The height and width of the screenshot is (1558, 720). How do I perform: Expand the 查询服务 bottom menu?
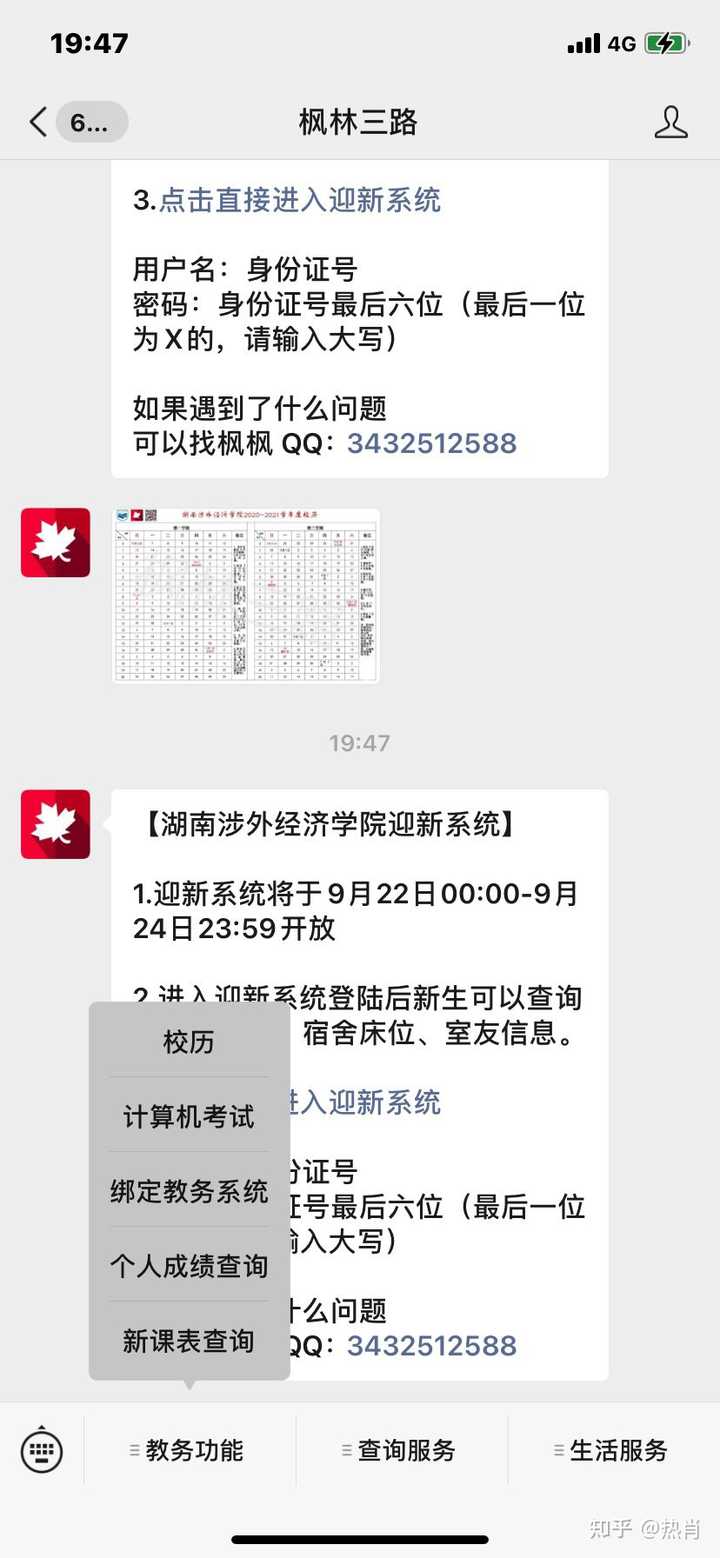click(x=402, y=1450)
